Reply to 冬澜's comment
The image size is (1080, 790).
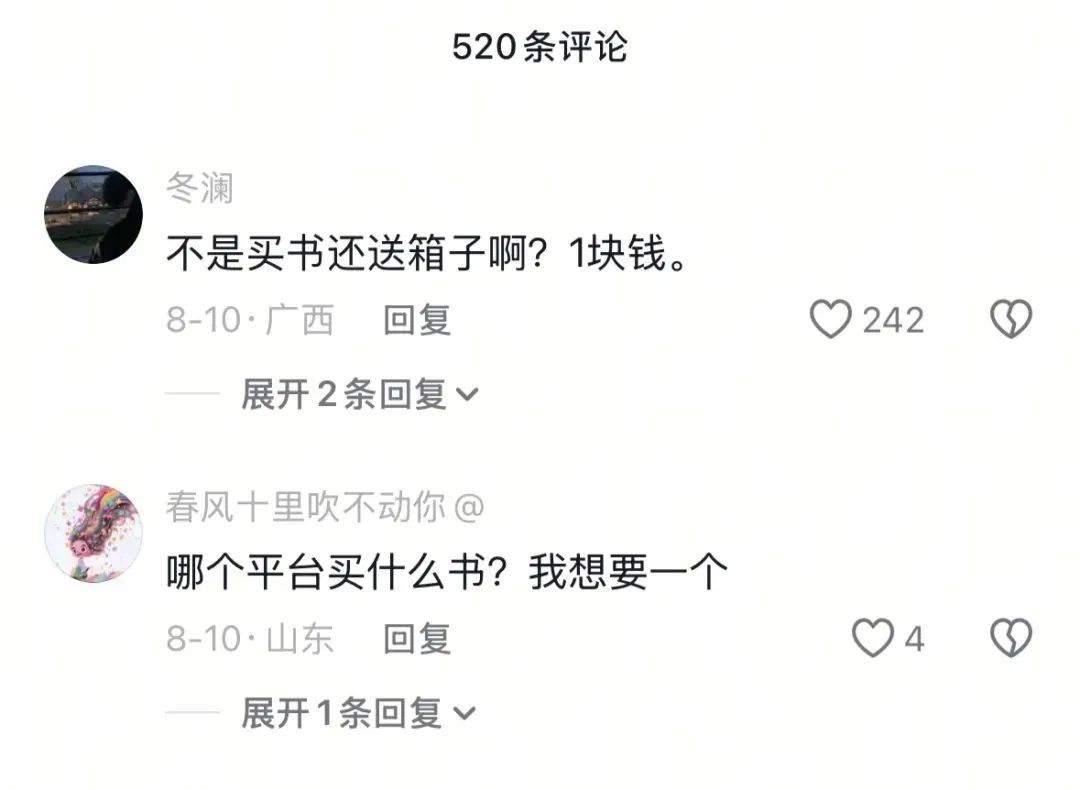click(417, 320)
